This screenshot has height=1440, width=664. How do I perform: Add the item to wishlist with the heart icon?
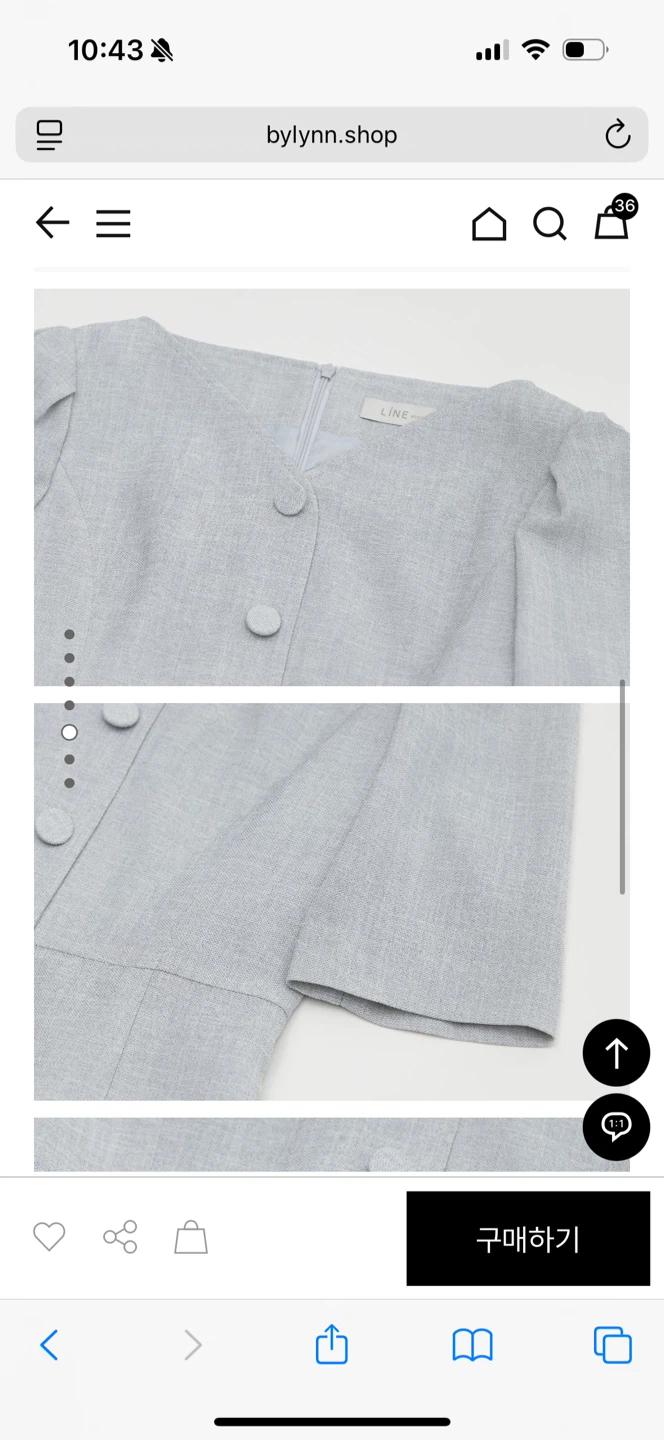pyautogui.click(x=49, y=1238)
